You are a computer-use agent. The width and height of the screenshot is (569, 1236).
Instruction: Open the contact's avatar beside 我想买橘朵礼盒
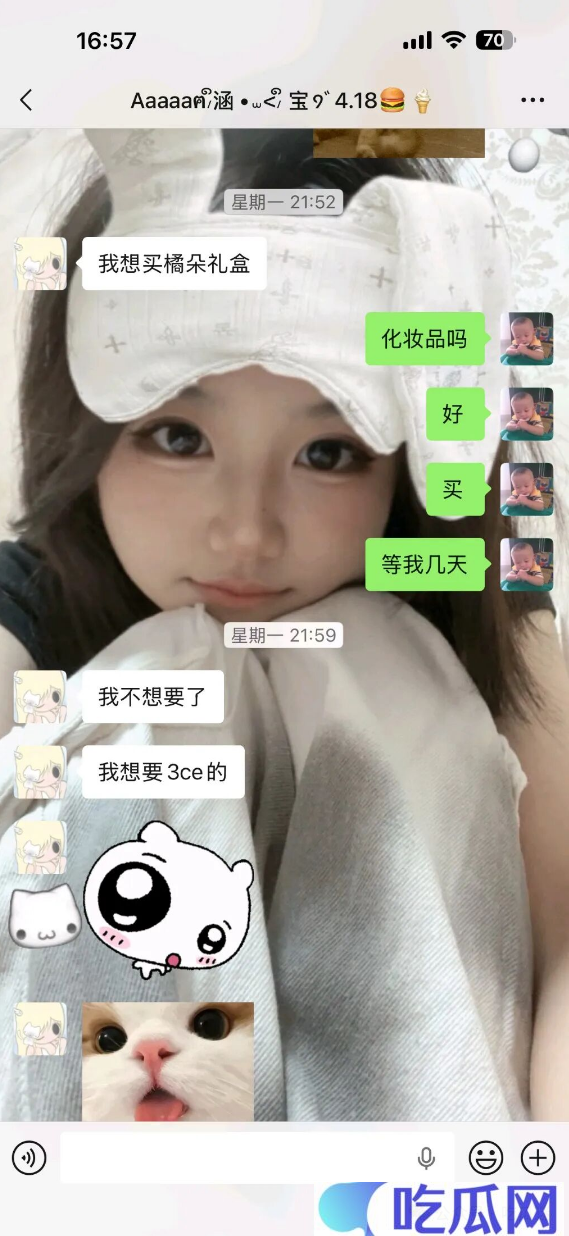(x=40, y=264)
